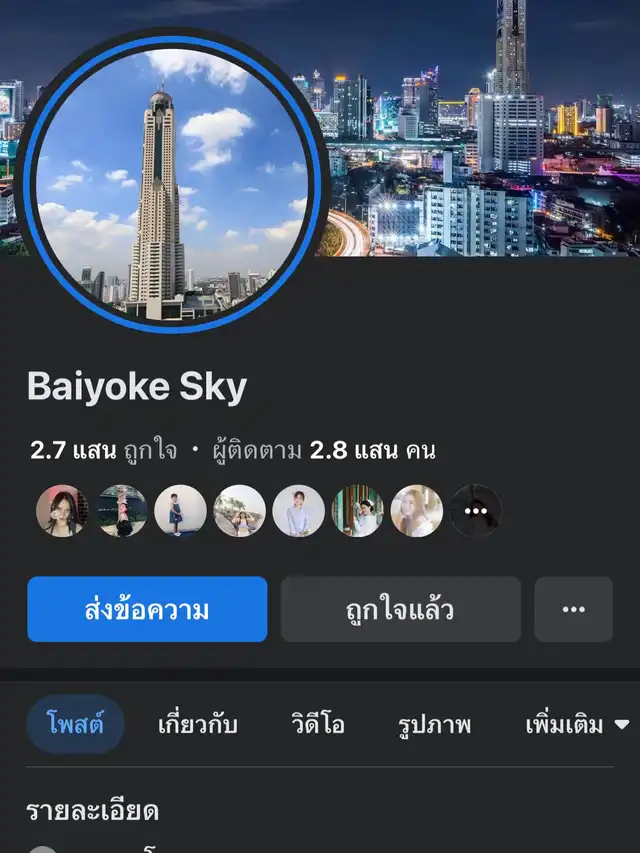The width and height of the screenshot is (640, 853).
Task: Expand the เพิ่มเติม dropdown
Action: [577, 724]
